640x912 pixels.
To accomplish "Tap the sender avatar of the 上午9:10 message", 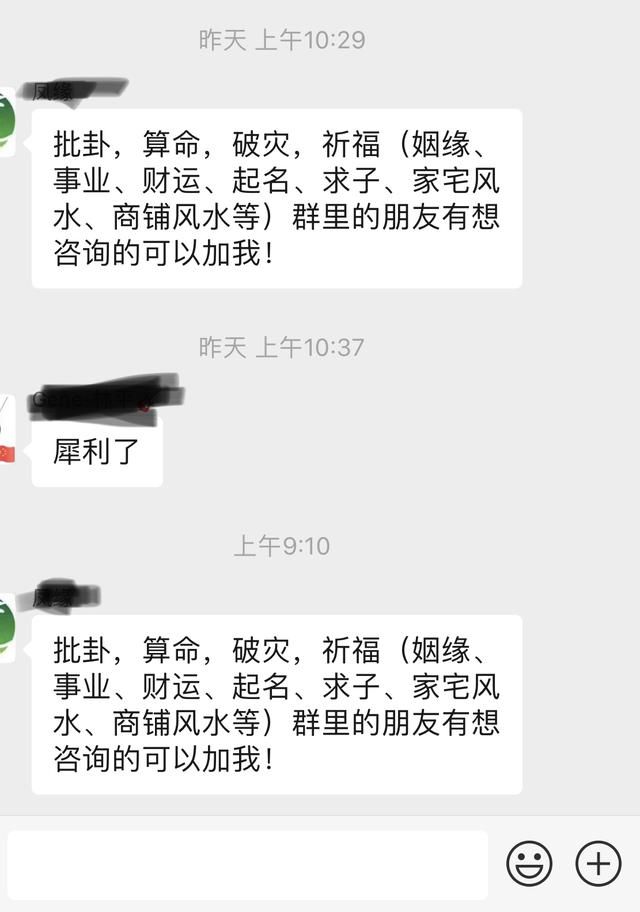I will [x=7, y=627].
